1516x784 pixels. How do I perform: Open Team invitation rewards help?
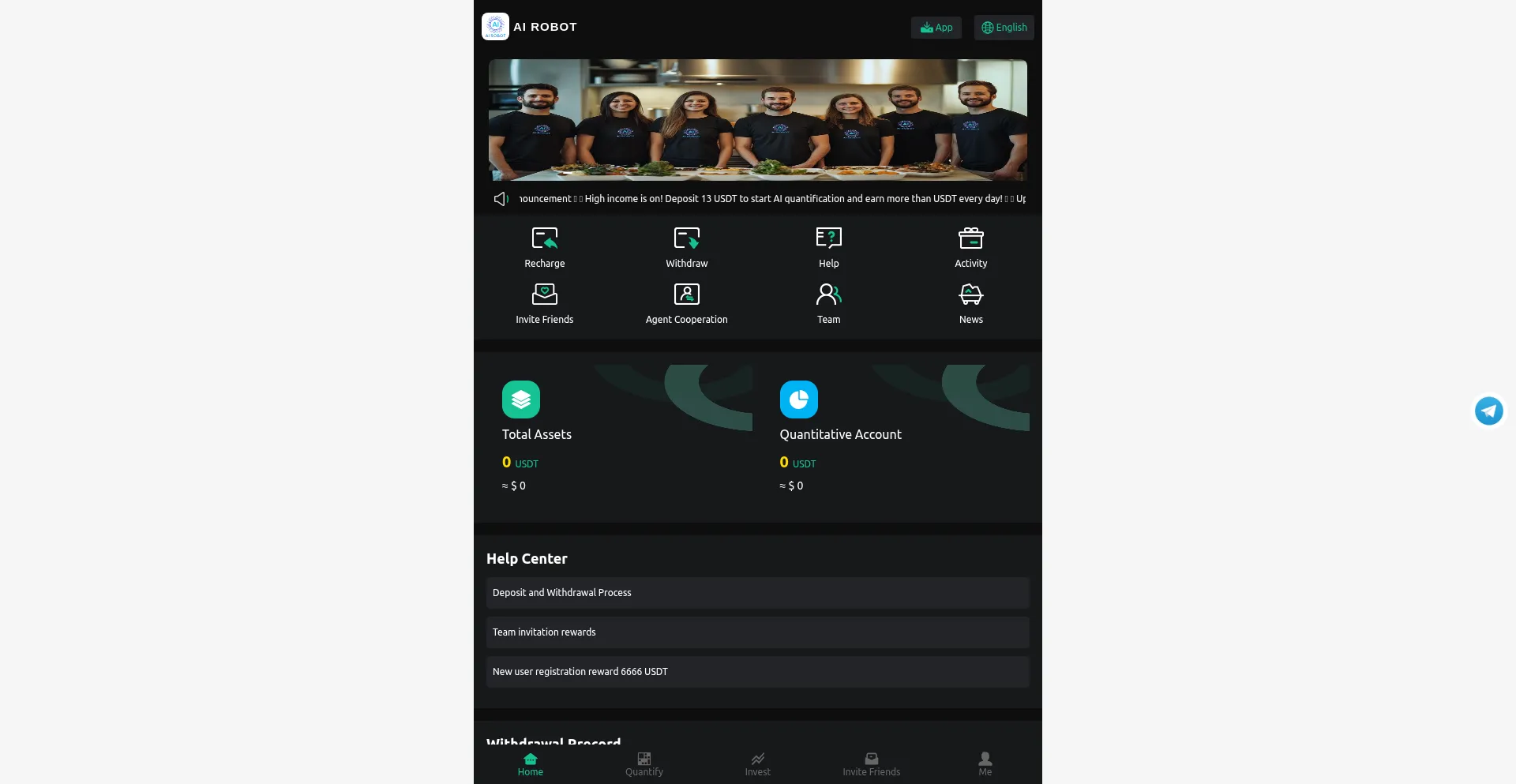point(757,632)
